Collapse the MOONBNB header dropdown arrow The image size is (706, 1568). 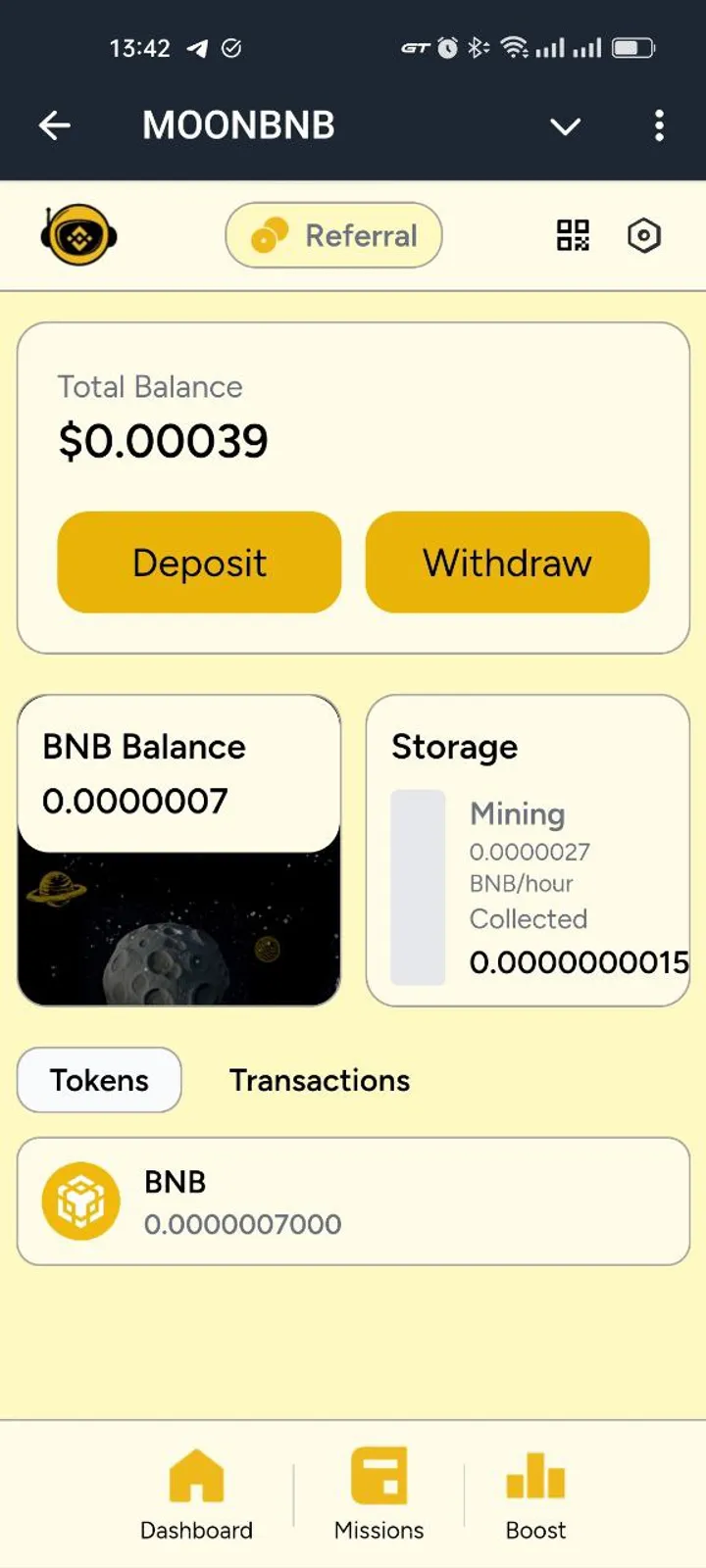[x=566, y=127]
